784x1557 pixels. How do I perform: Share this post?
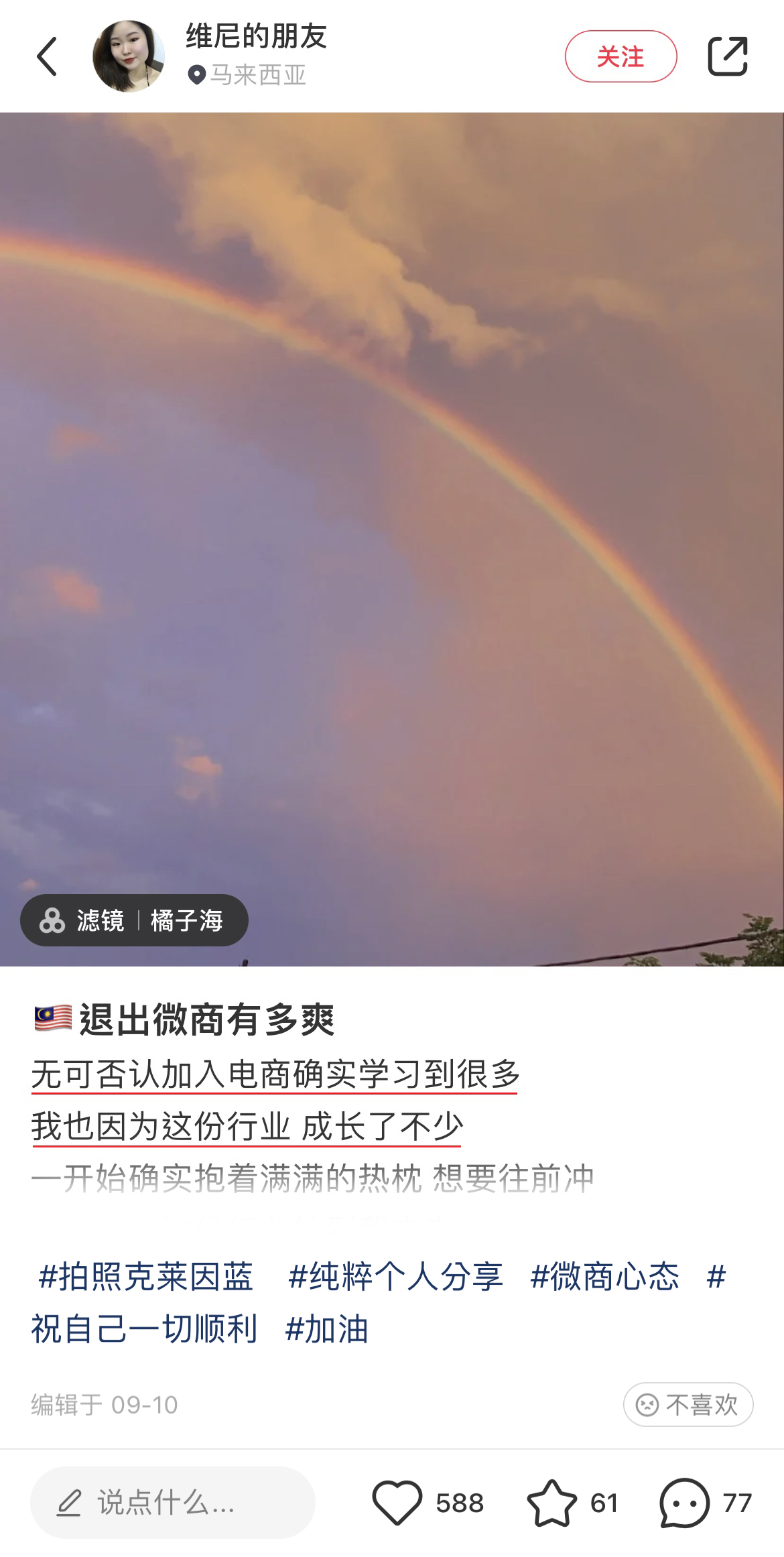(727, 56)
